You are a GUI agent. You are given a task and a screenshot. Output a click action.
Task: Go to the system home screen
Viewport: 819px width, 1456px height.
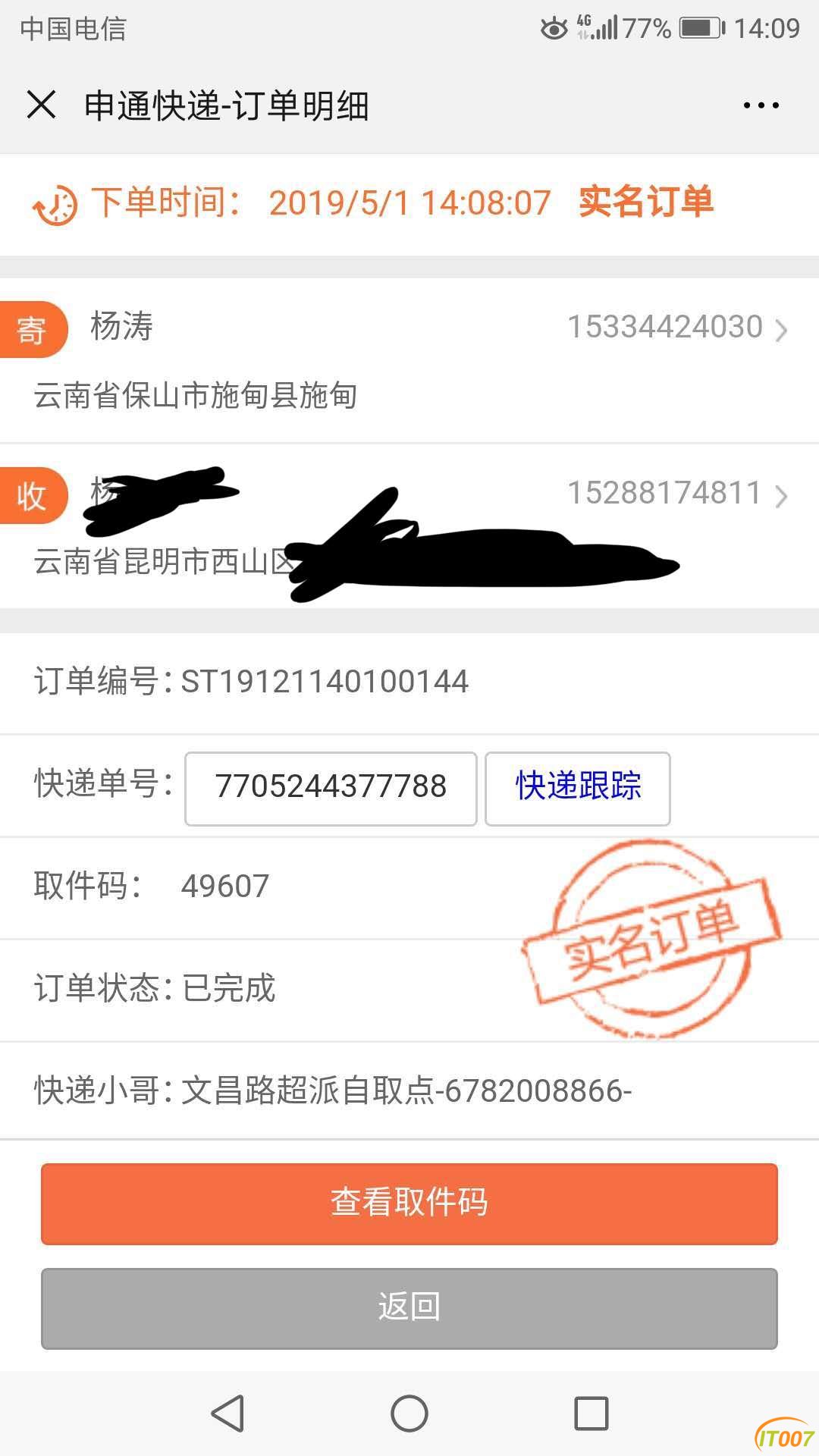(x=409, y=1414)
